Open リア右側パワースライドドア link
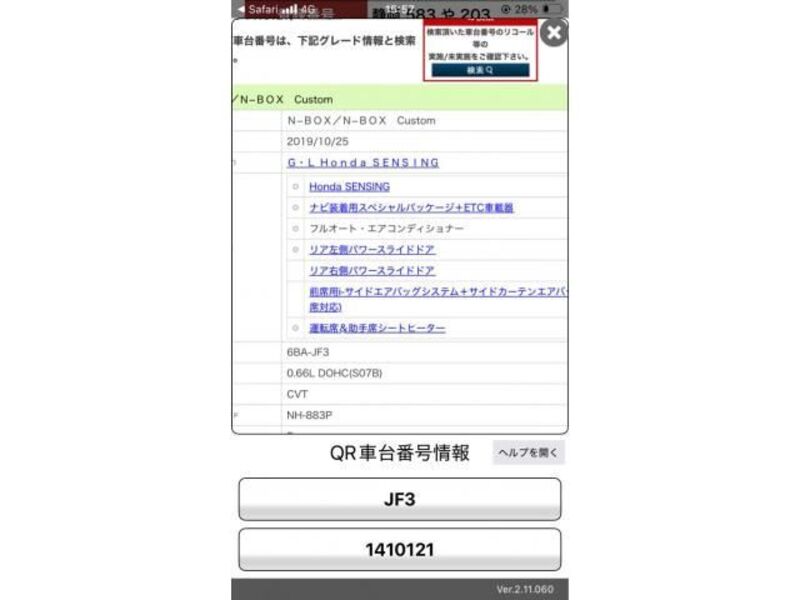The image size is (800, 600). [x=371, y=271]
